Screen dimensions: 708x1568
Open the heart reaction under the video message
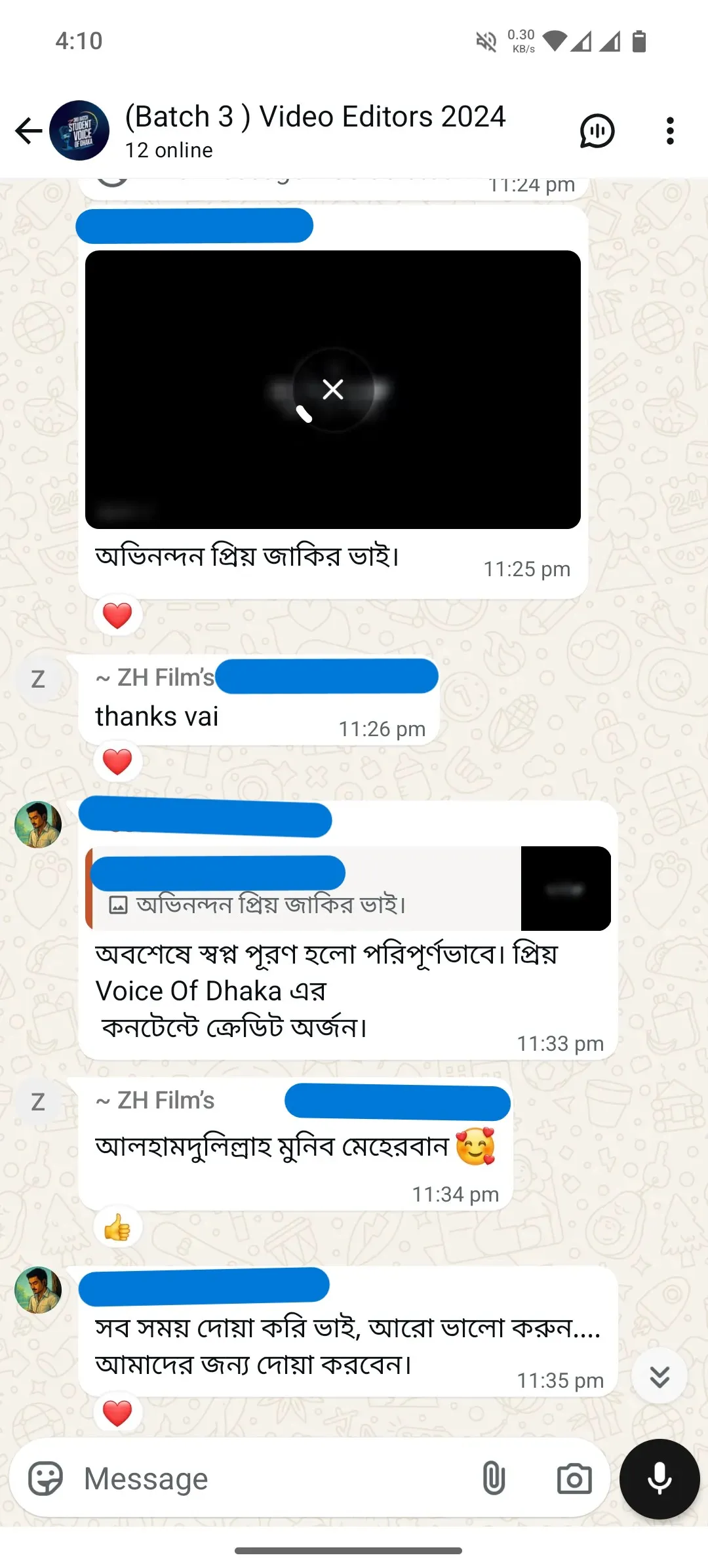point(117,615)
